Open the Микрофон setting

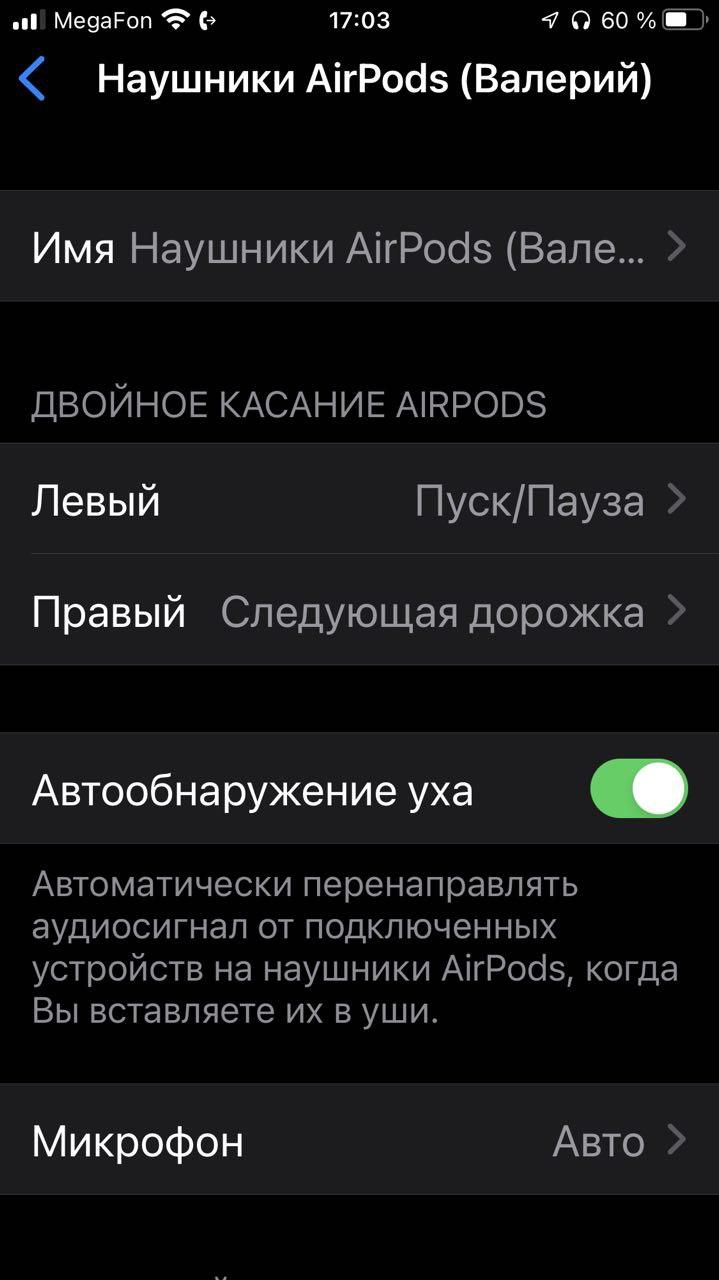[x=359, y=1140]
